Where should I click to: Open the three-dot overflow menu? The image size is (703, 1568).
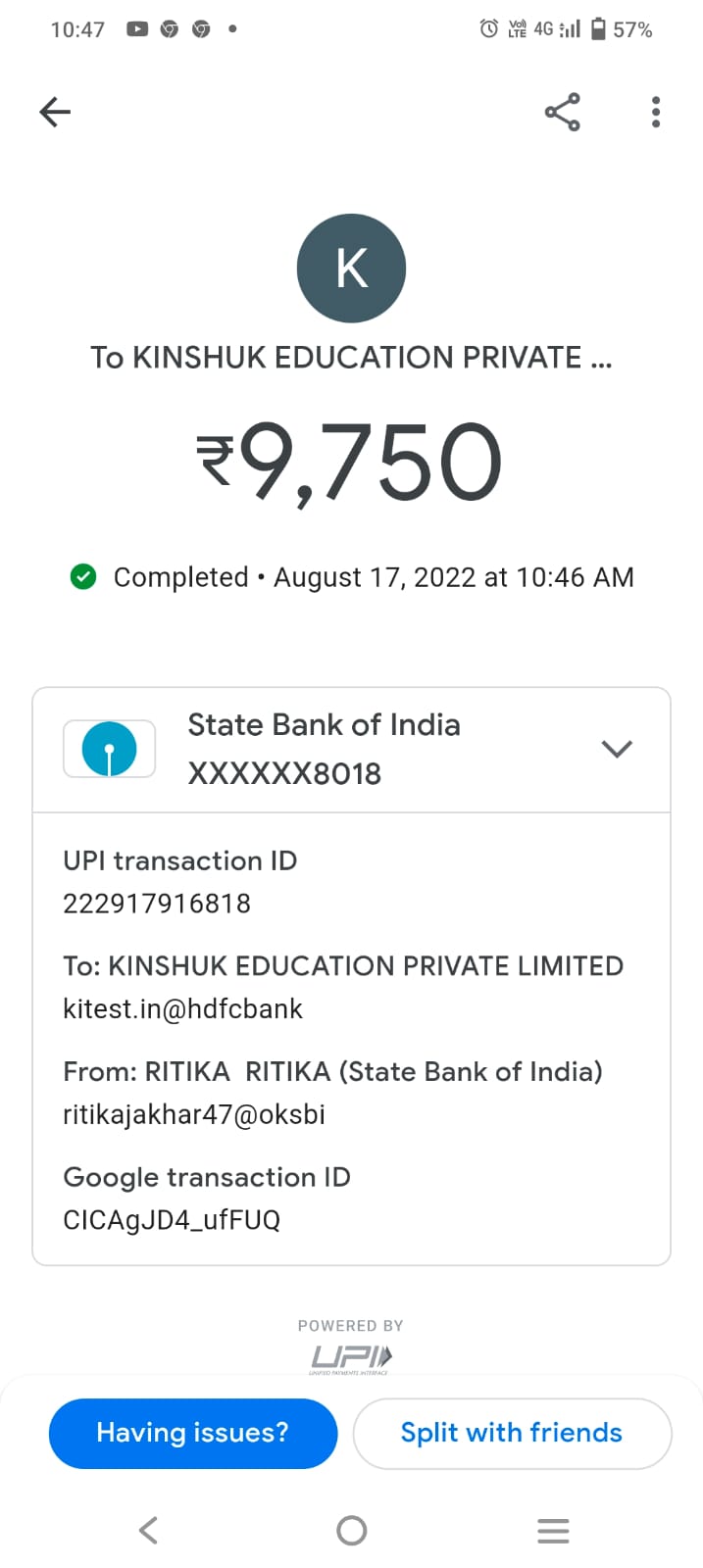pyautogui.click(x=655, y=112)
